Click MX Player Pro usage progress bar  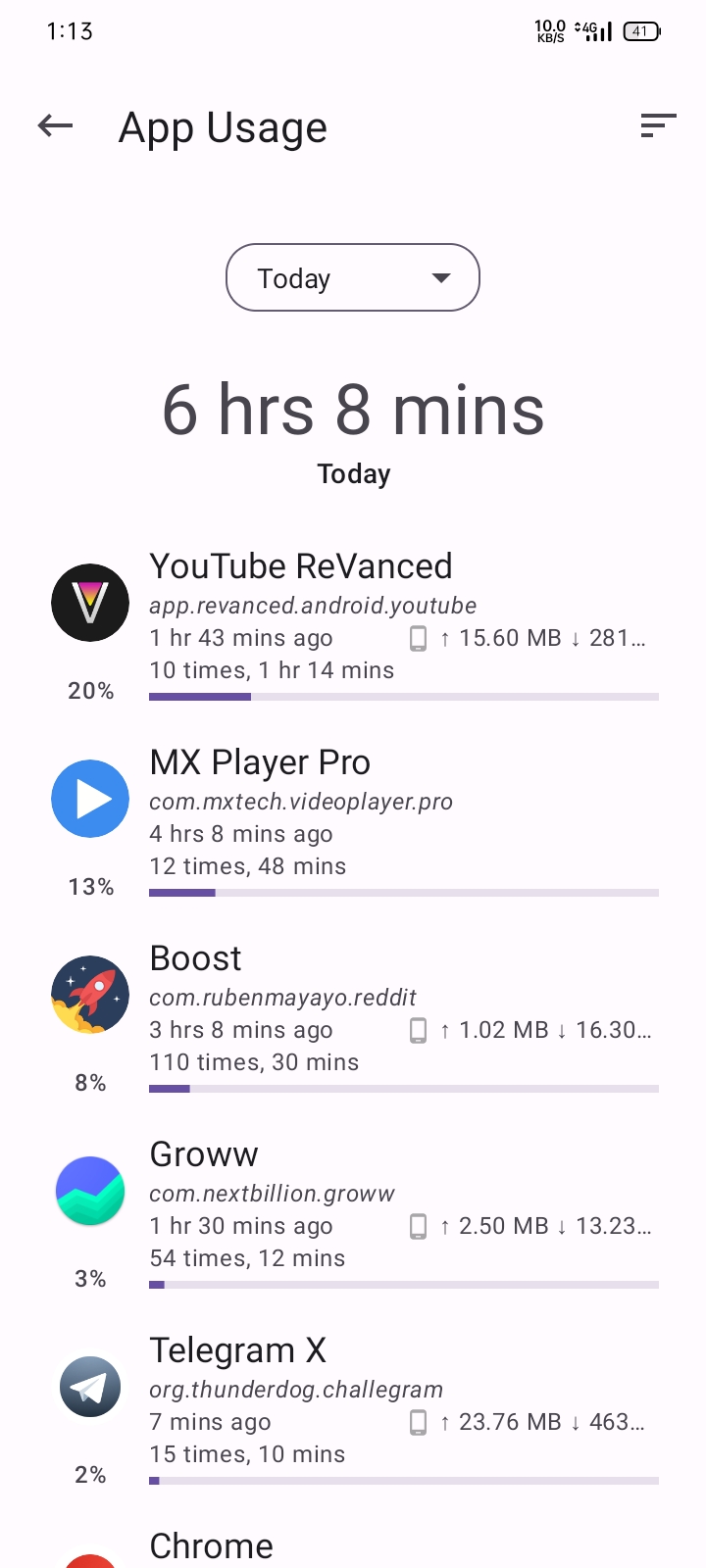402,892
